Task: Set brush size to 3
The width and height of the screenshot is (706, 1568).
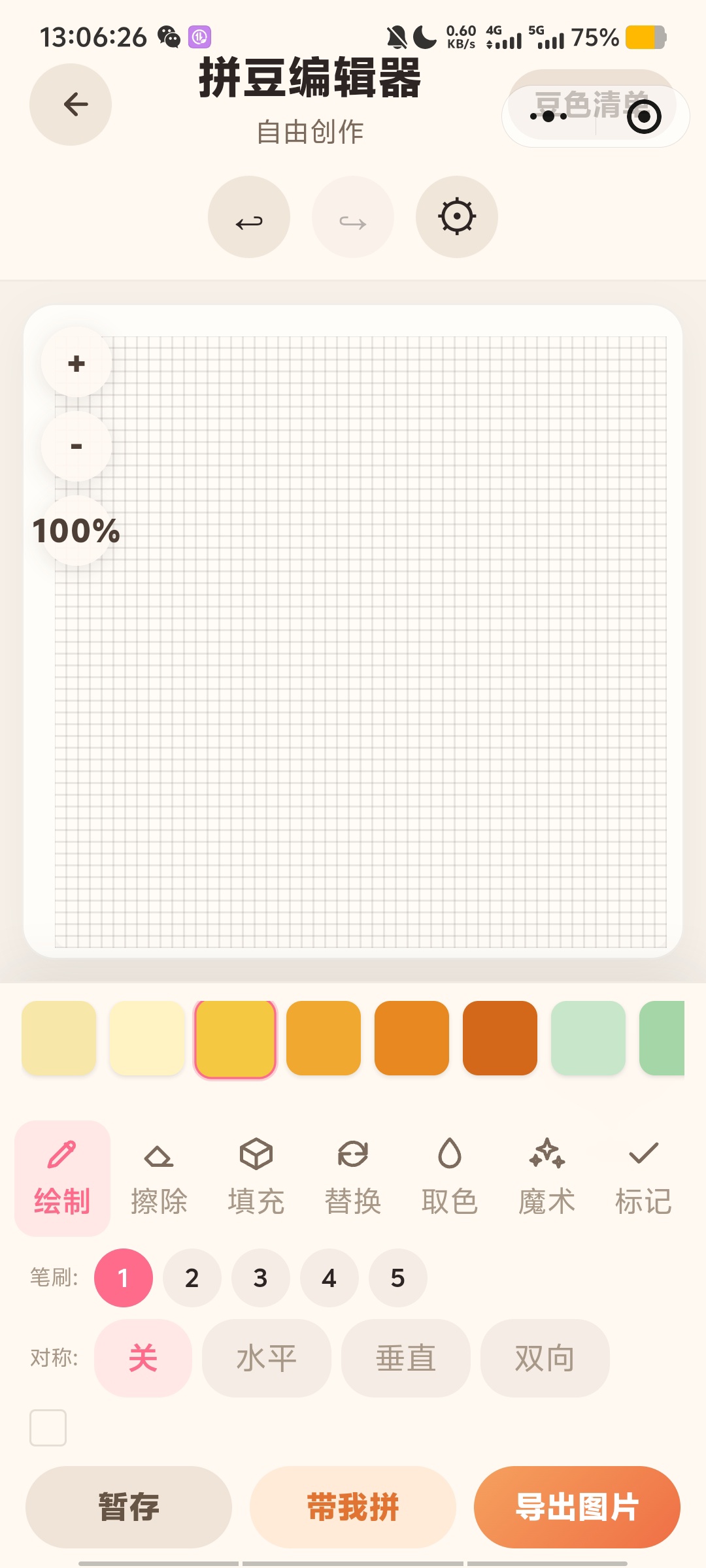Action: (261, 1278)
